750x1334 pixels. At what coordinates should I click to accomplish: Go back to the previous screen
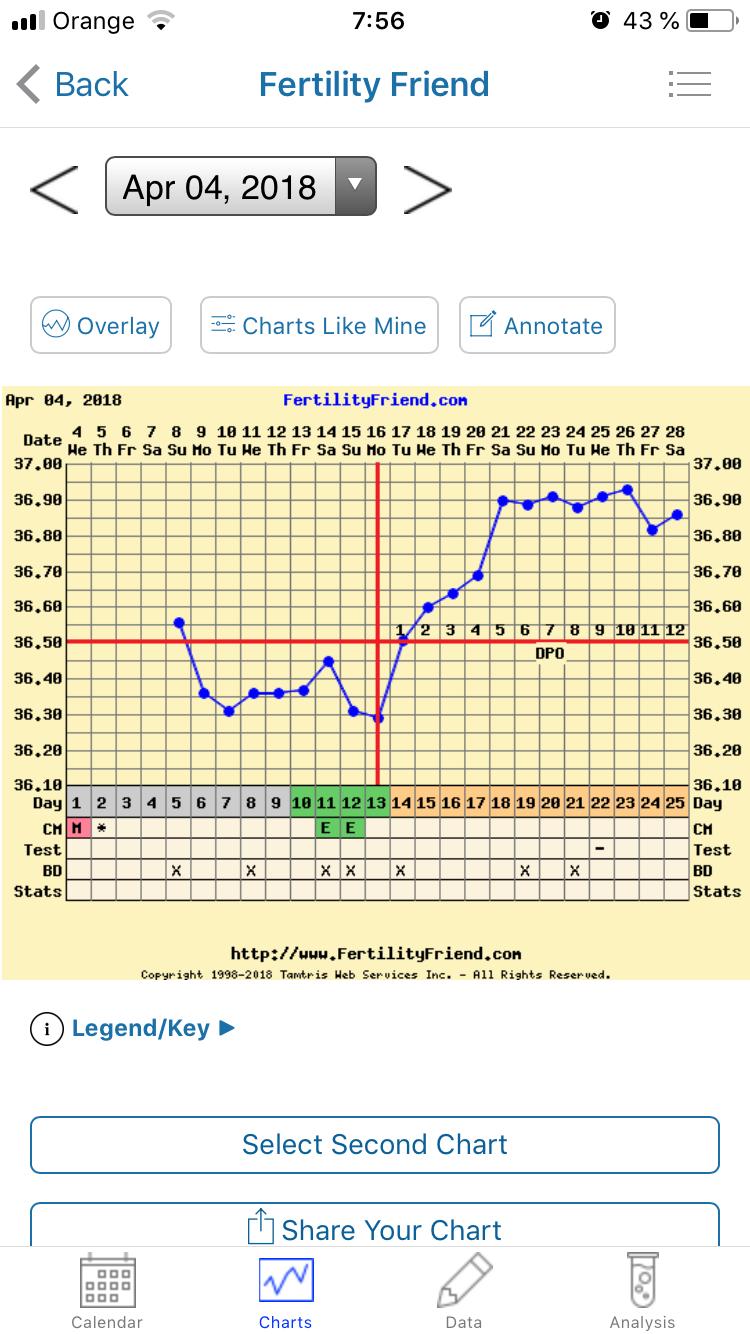pos(73,85)
